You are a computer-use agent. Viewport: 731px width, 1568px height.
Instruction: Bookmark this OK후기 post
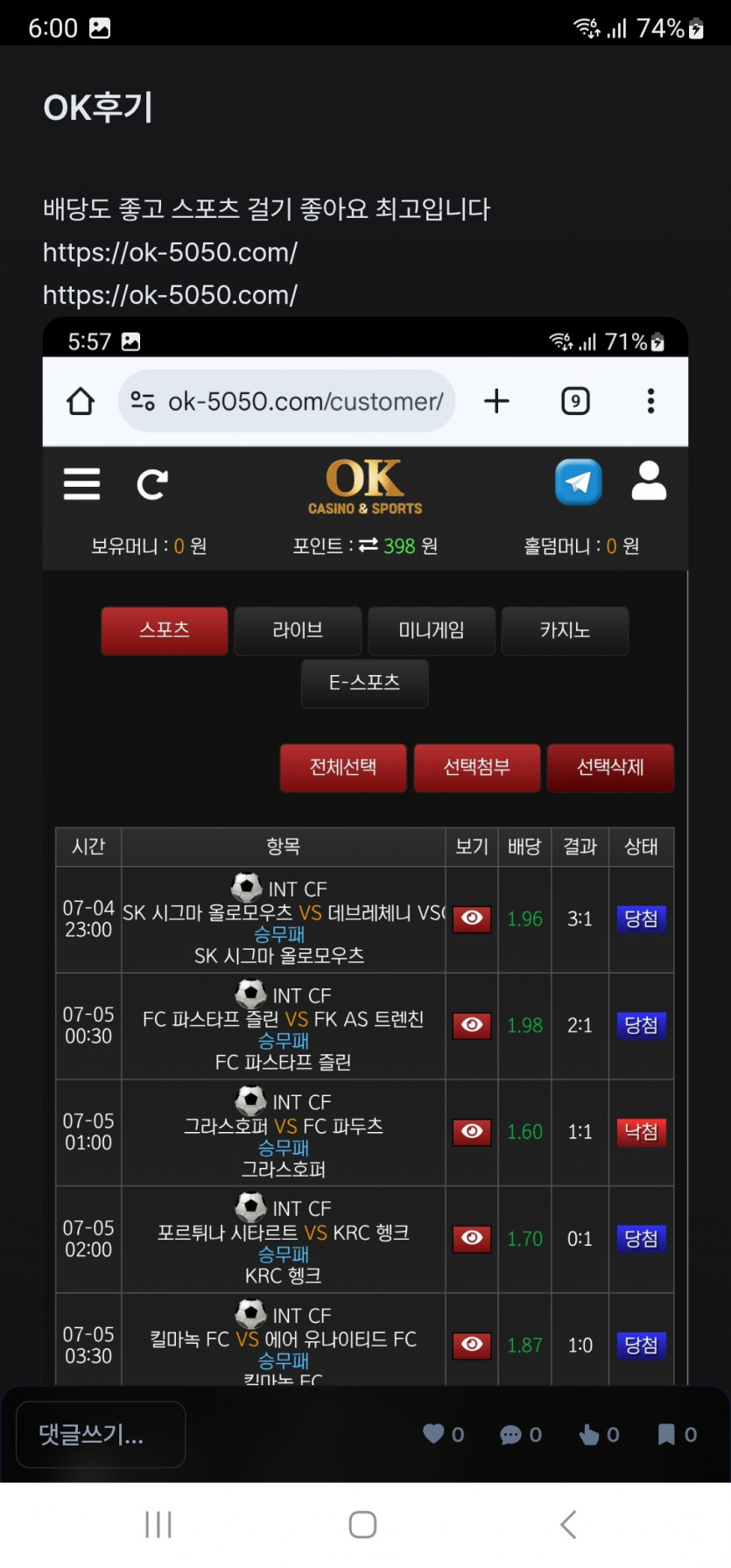coord(666,1434)
